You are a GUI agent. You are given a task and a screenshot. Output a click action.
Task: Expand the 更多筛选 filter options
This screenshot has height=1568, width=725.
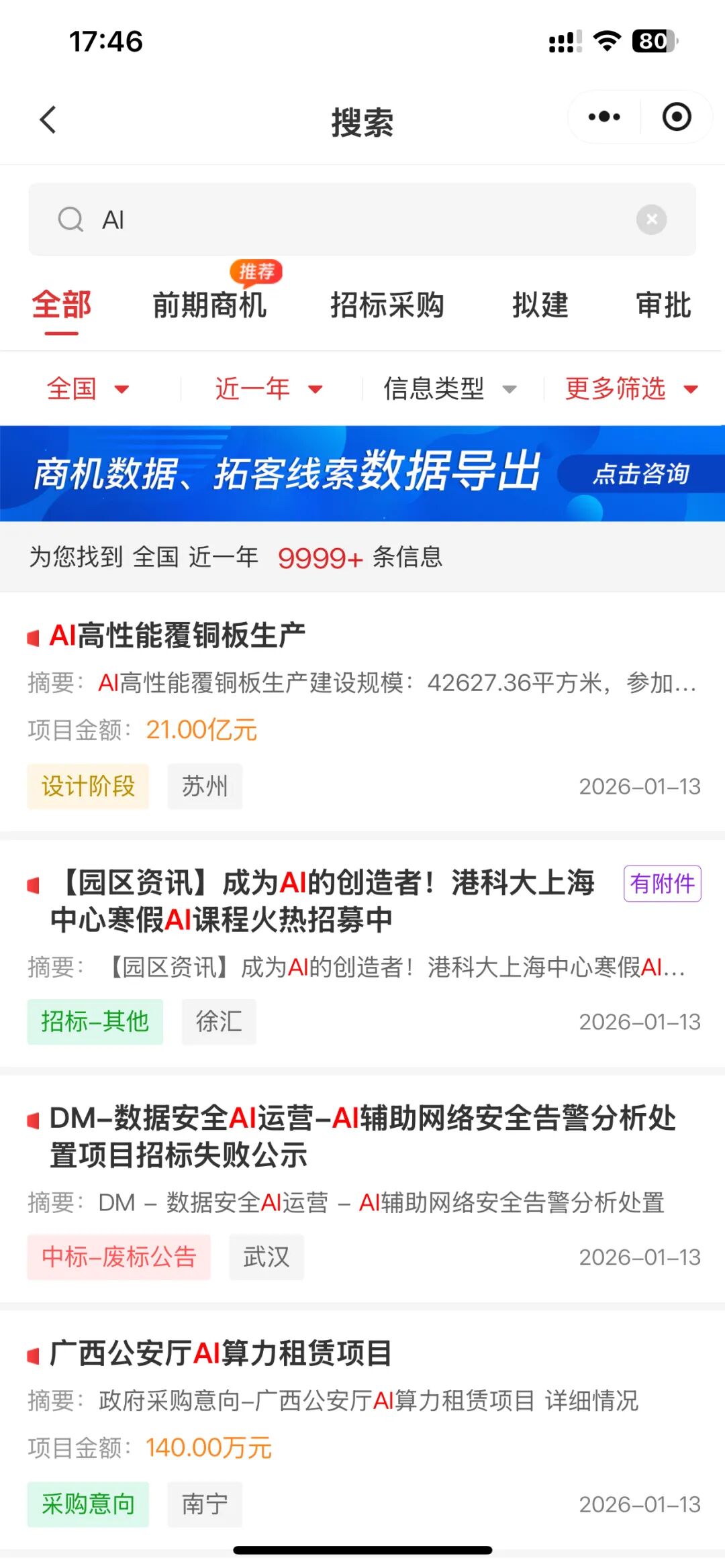631,389
